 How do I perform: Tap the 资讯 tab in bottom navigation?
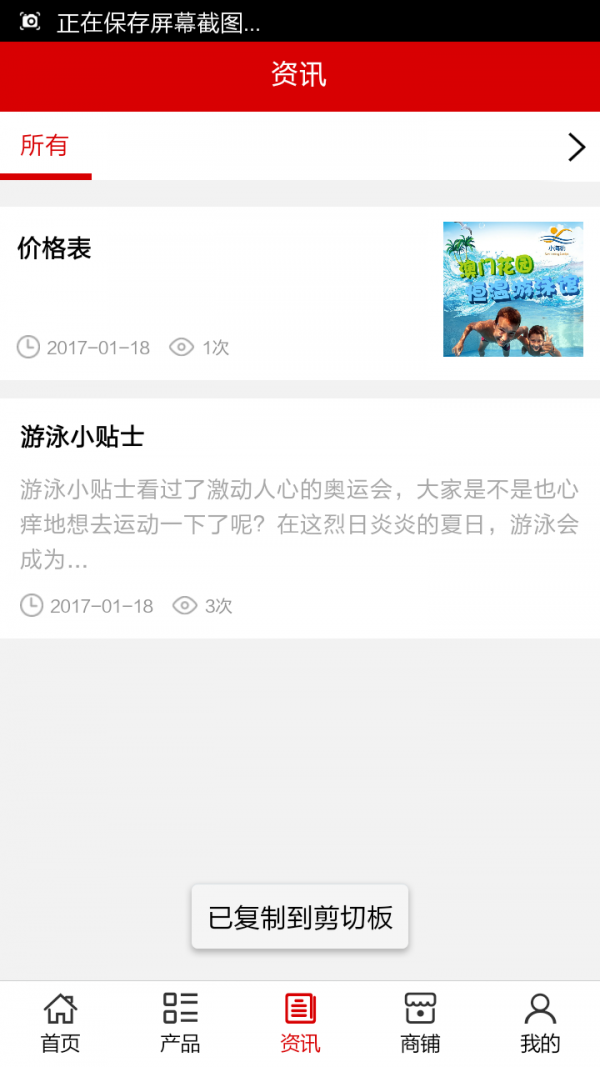[x=300, y=1022]
